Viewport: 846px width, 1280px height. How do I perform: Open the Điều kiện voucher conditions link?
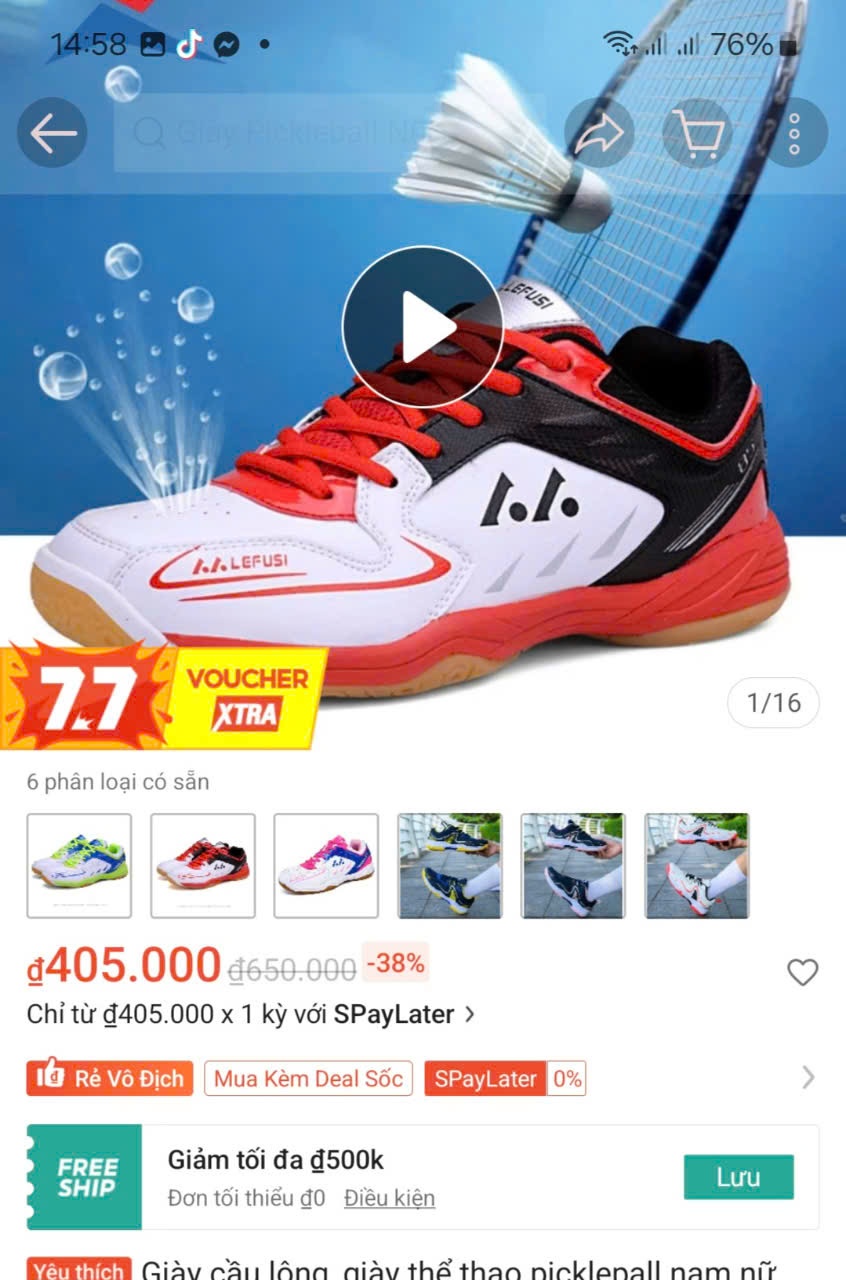(389, 1198)
